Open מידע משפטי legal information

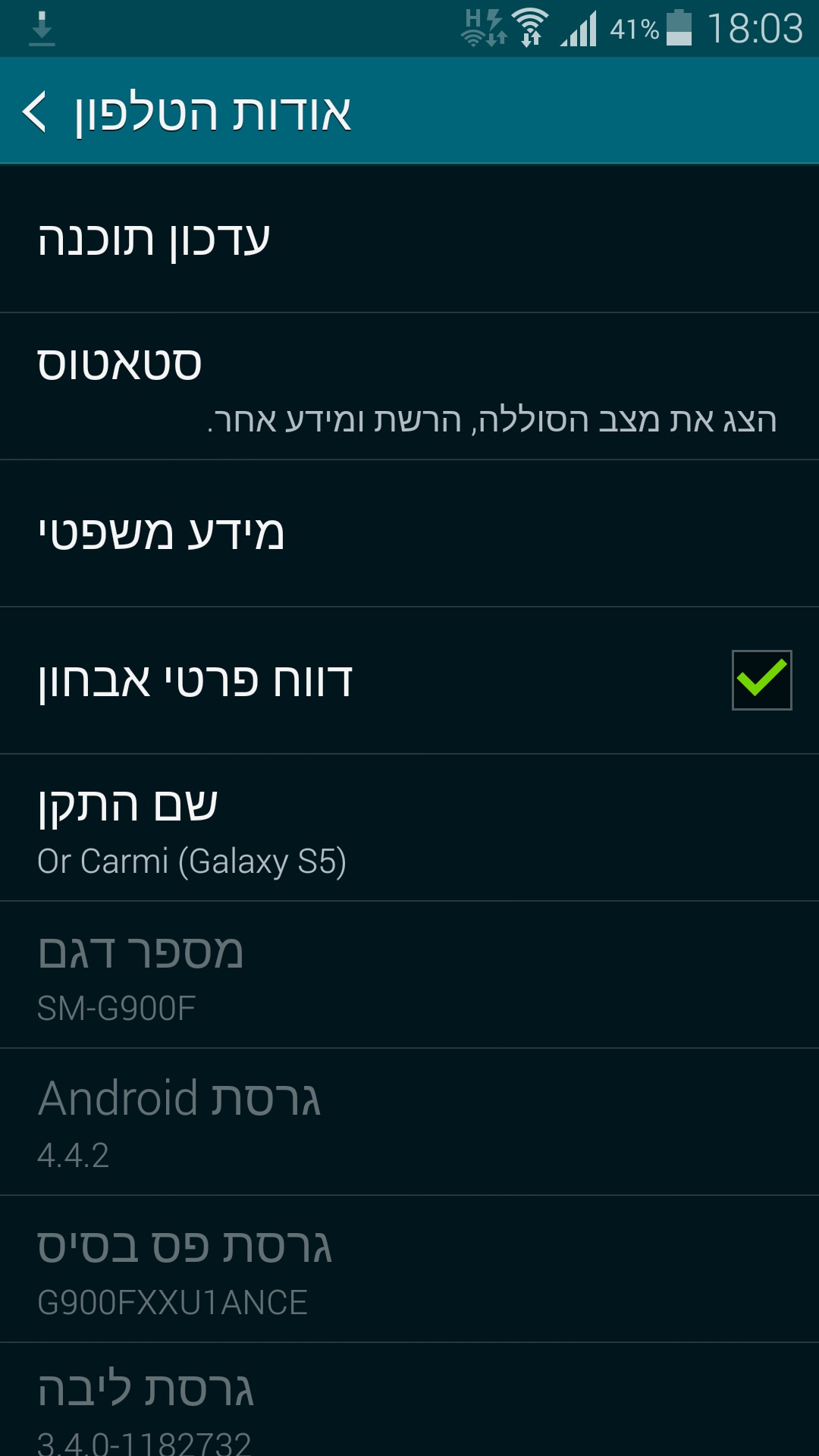click(409, 533)
